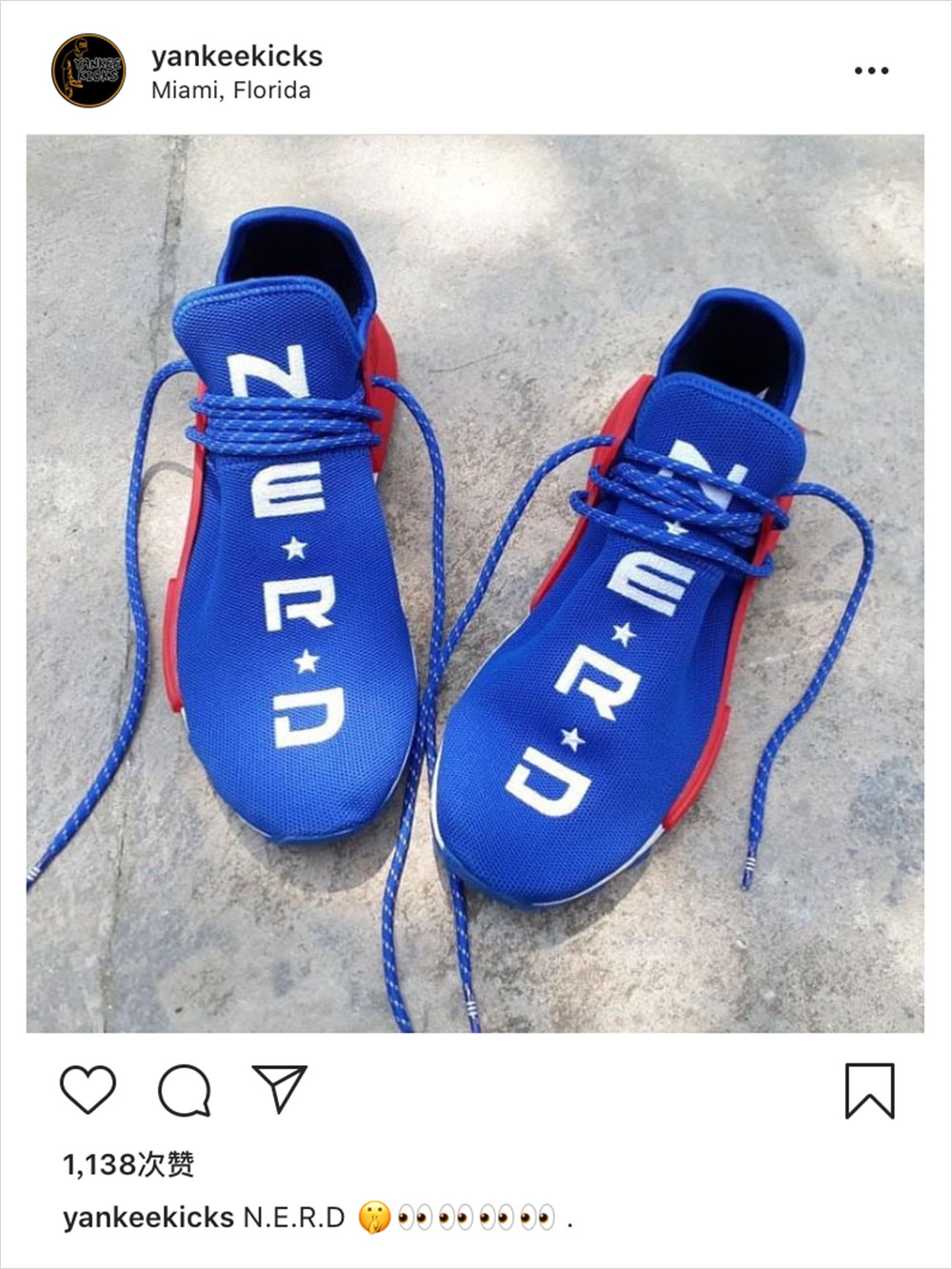Bookmark this sneaker post
Screen dimensions: 952x1269
(869, 1091)
